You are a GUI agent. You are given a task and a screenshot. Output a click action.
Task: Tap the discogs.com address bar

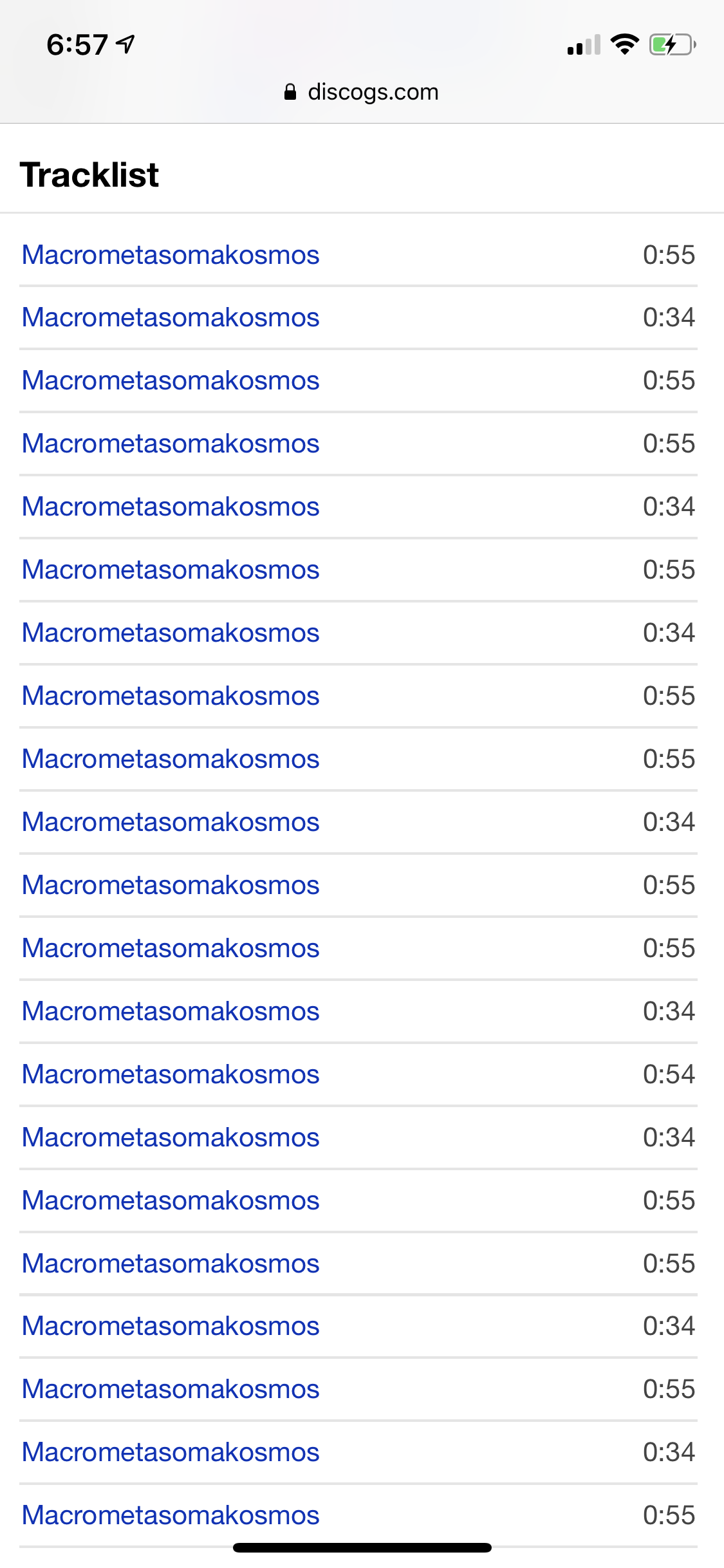[x=362, y=92]
